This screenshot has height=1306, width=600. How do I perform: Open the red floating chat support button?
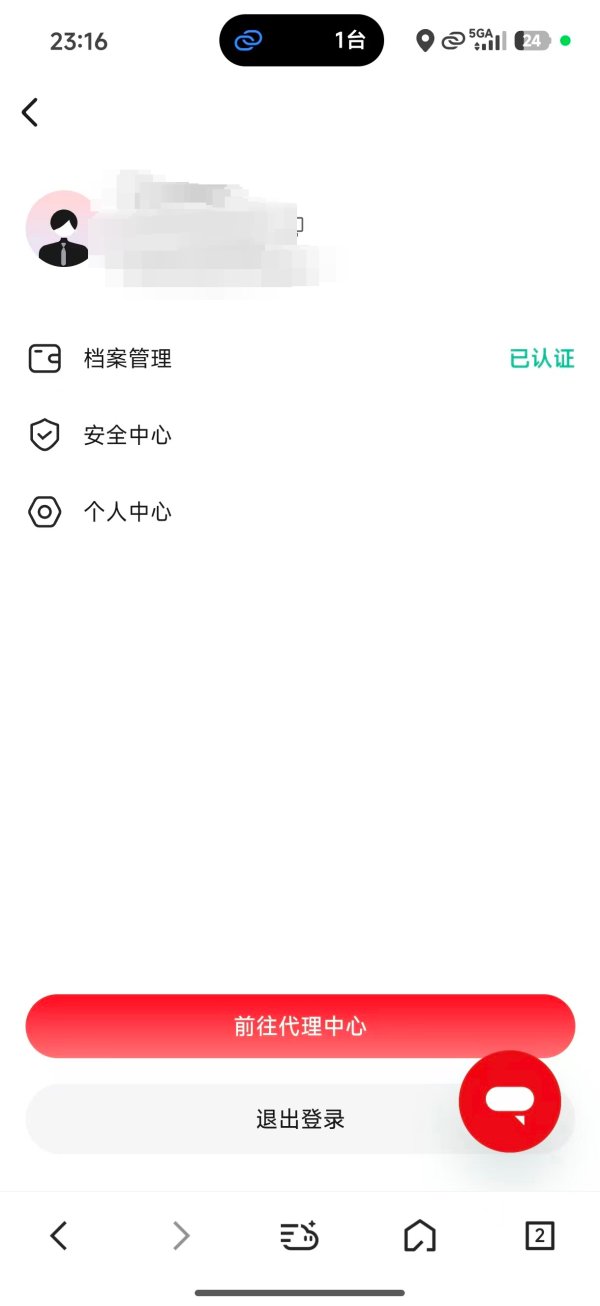tap(510, 1101)
